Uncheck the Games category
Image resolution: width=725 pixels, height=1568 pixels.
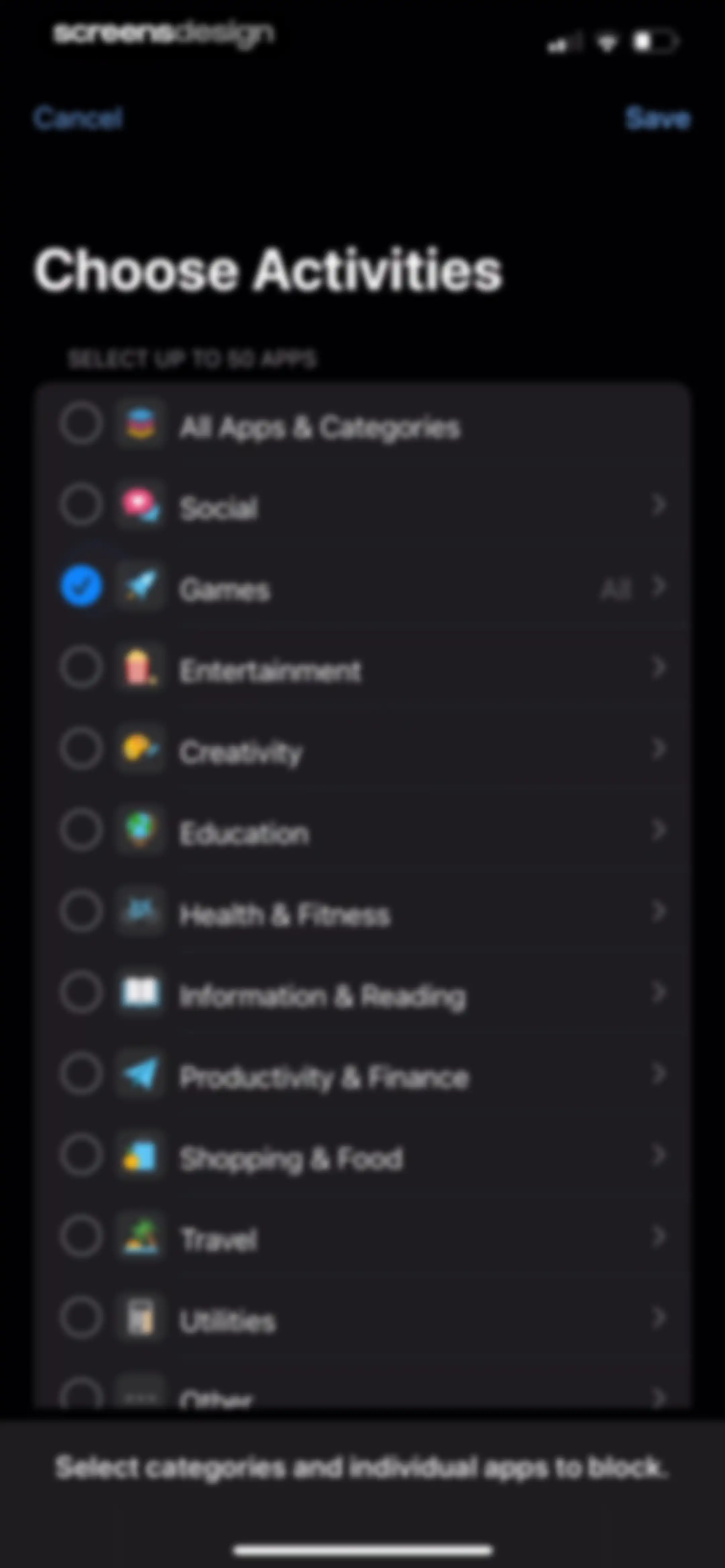[81, 586]
